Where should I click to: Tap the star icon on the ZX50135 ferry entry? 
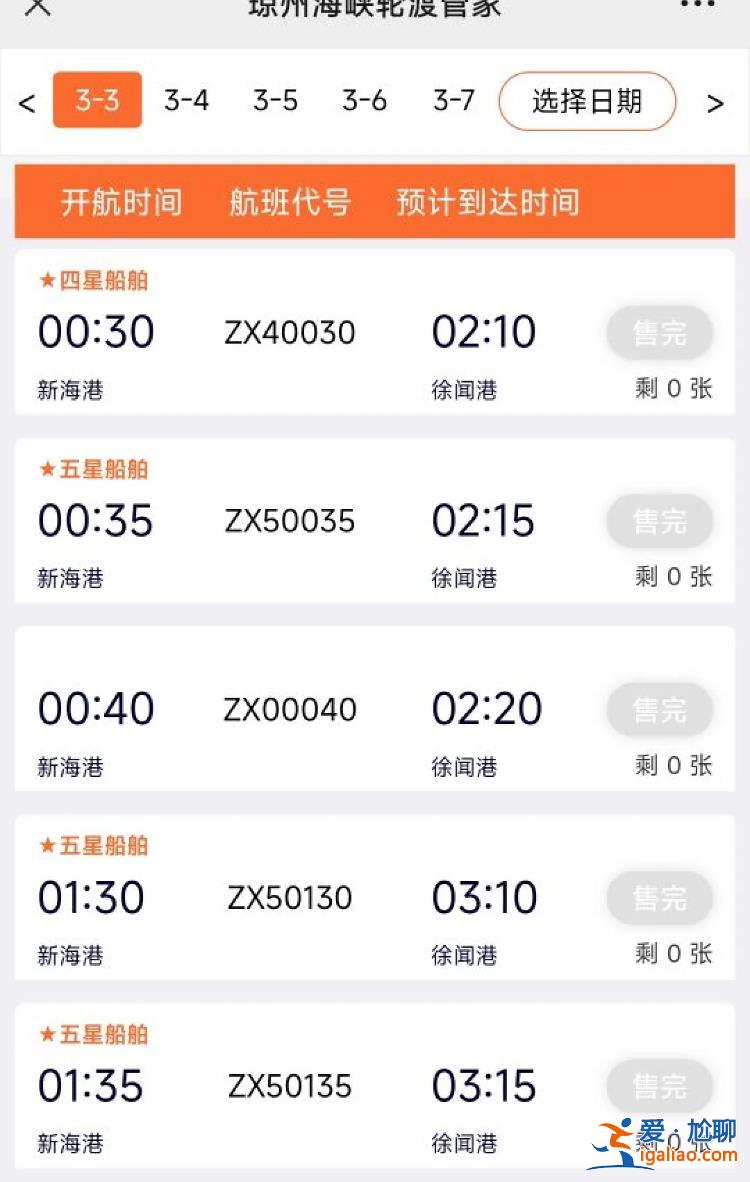(x=46, y=1035)
